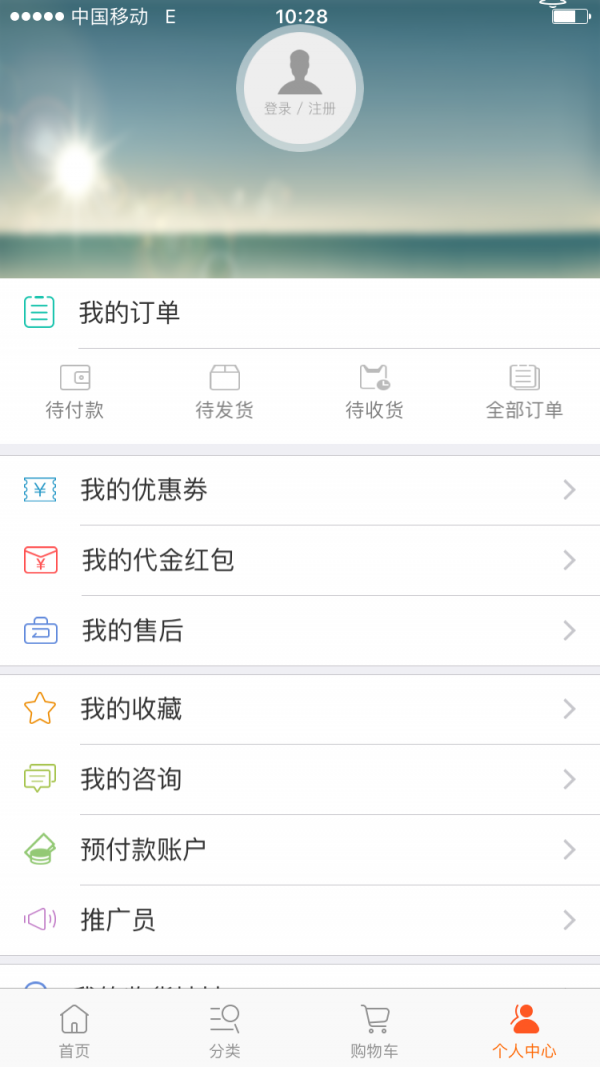Go to 我的售后

click(x=300, y=630)
